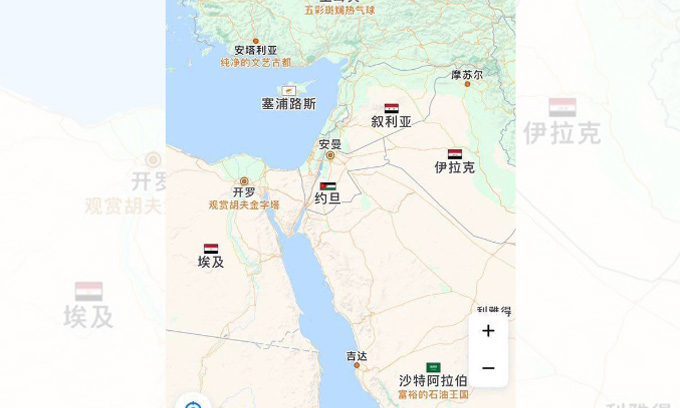Zoom out the map with minus button
The width and height of the screenshot is (680, 408).
[488, 368]
